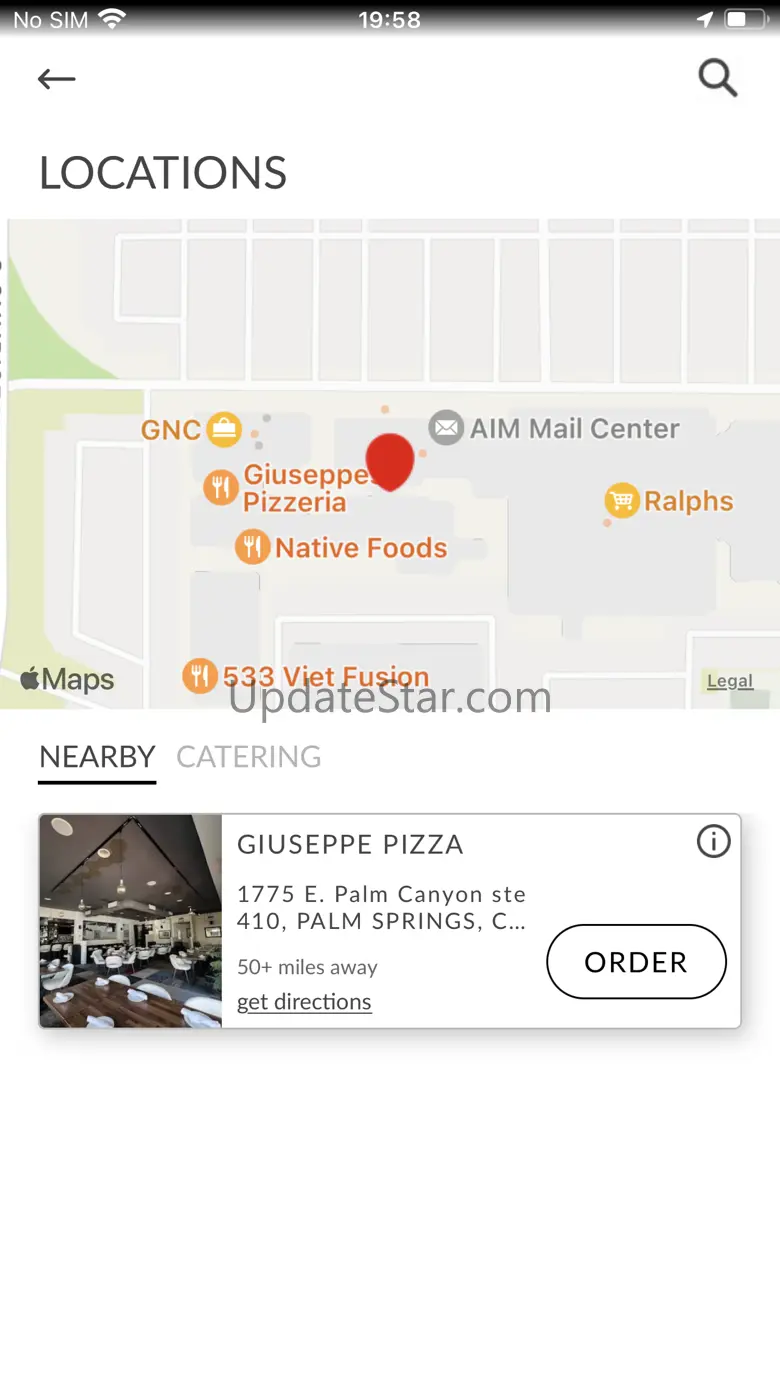The width and height of the screenshot is (780, 1387).
Task: Tap the red location pin on the map
Action: (389, 460)
